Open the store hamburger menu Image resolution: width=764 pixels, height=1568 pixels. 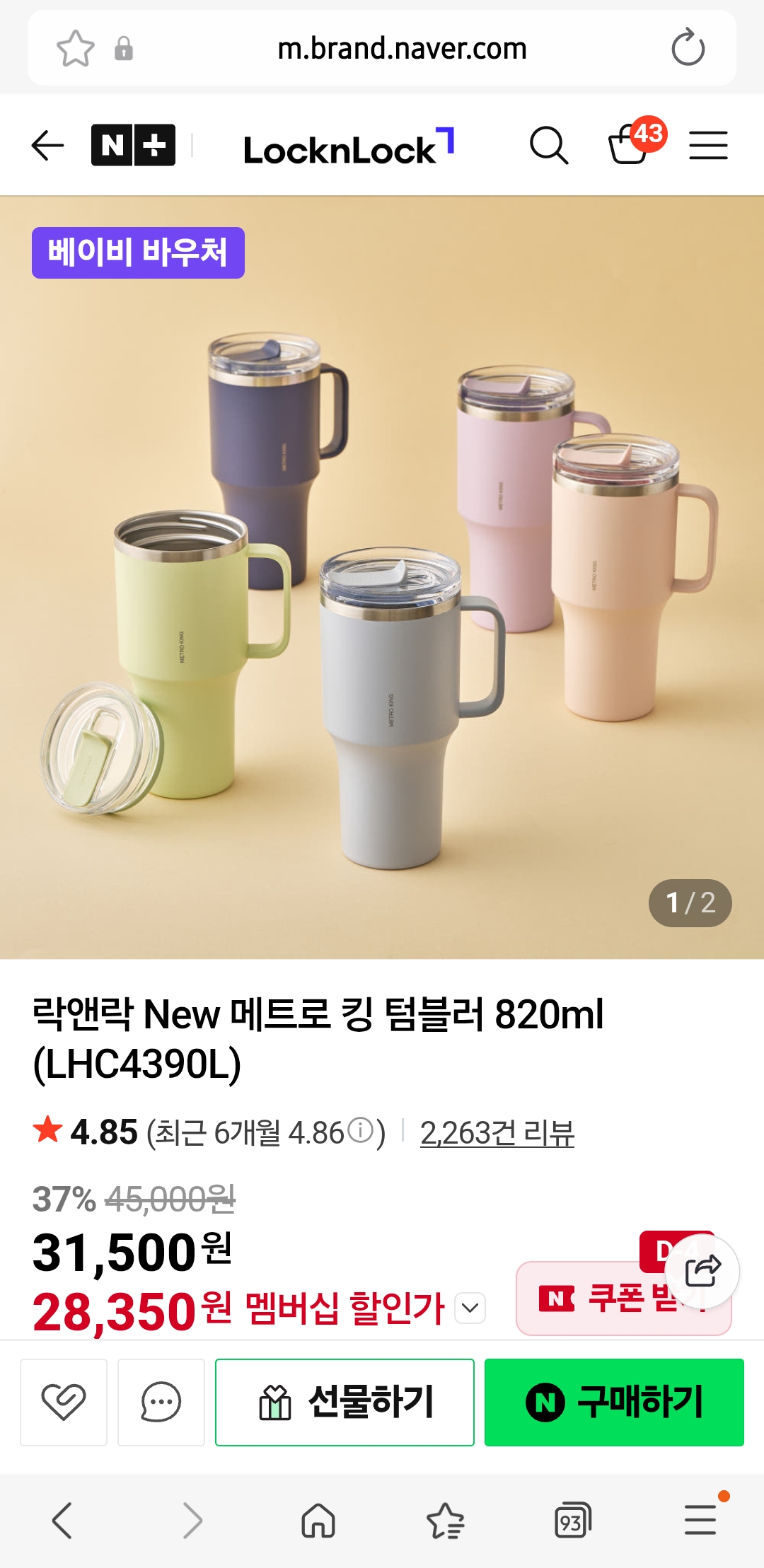coord(708,146)
